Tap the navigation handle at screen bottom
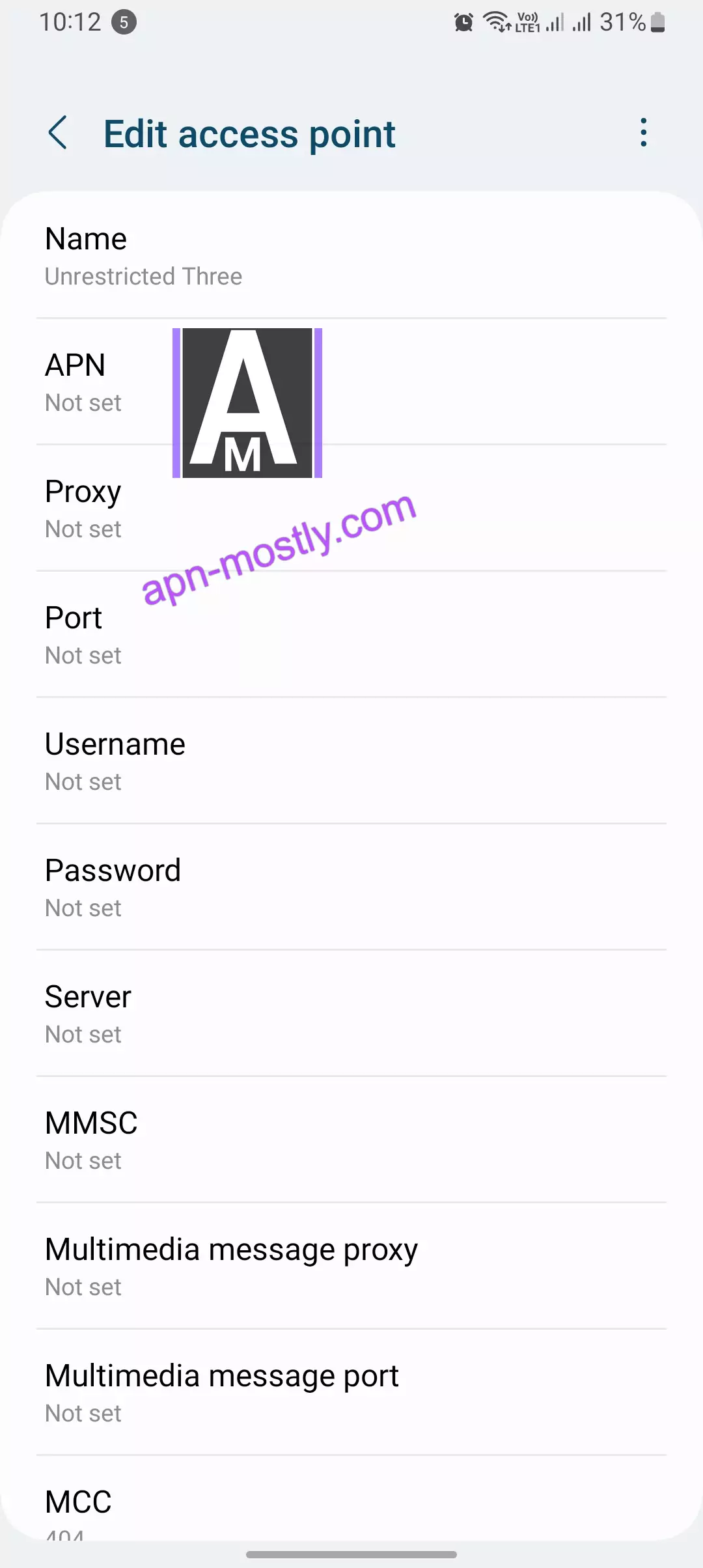This screenshot has height=1568, width=703. coord(351,1553)
